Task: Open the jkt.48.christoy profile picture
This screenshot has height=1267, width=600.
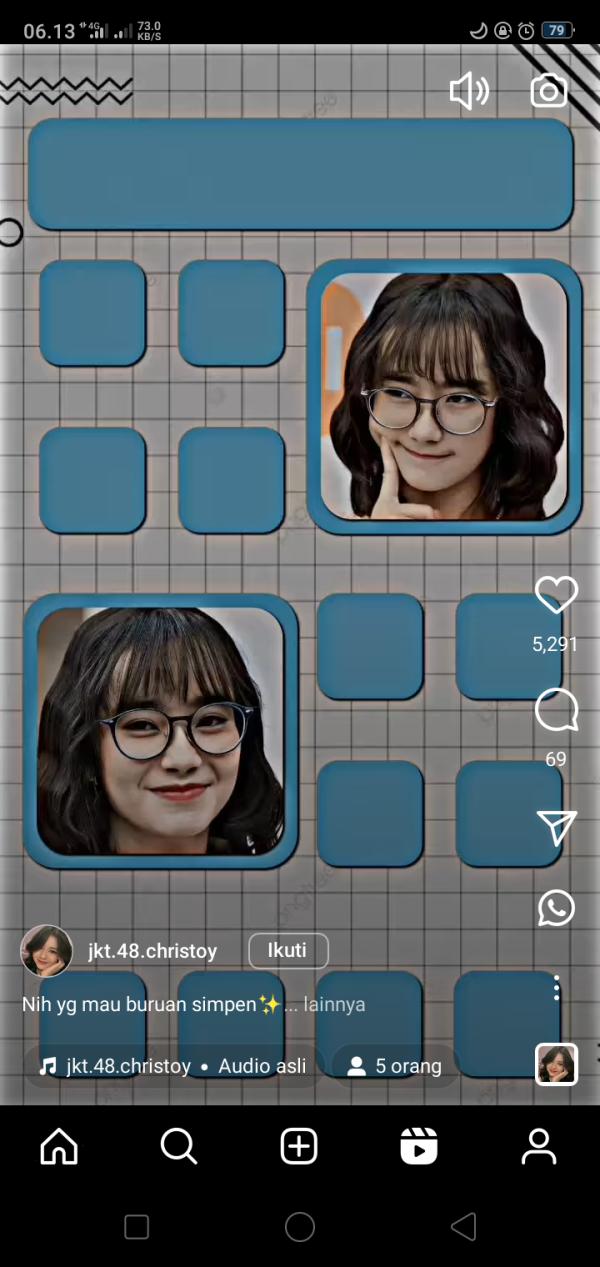Action: click(47, 951)
